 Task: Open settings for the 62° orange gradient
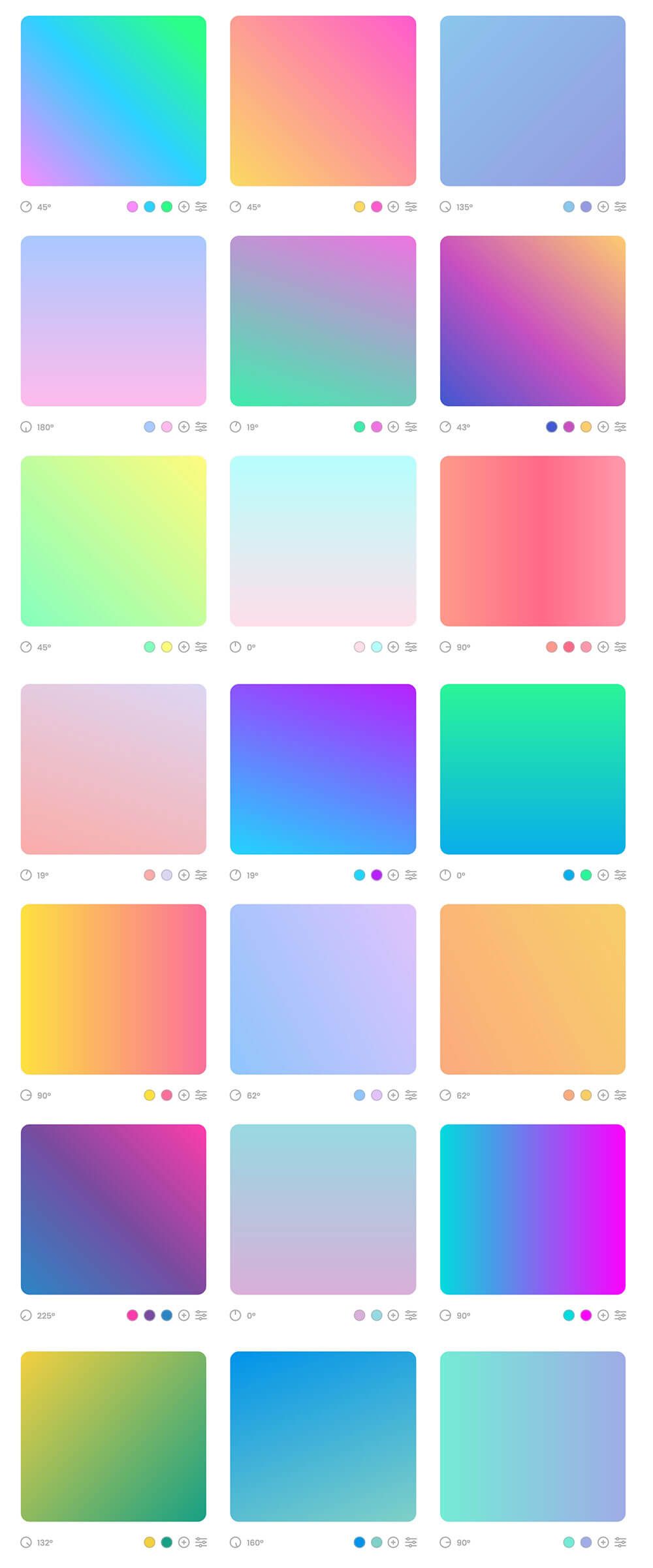pyautogui.click(x=620, y=1095)
